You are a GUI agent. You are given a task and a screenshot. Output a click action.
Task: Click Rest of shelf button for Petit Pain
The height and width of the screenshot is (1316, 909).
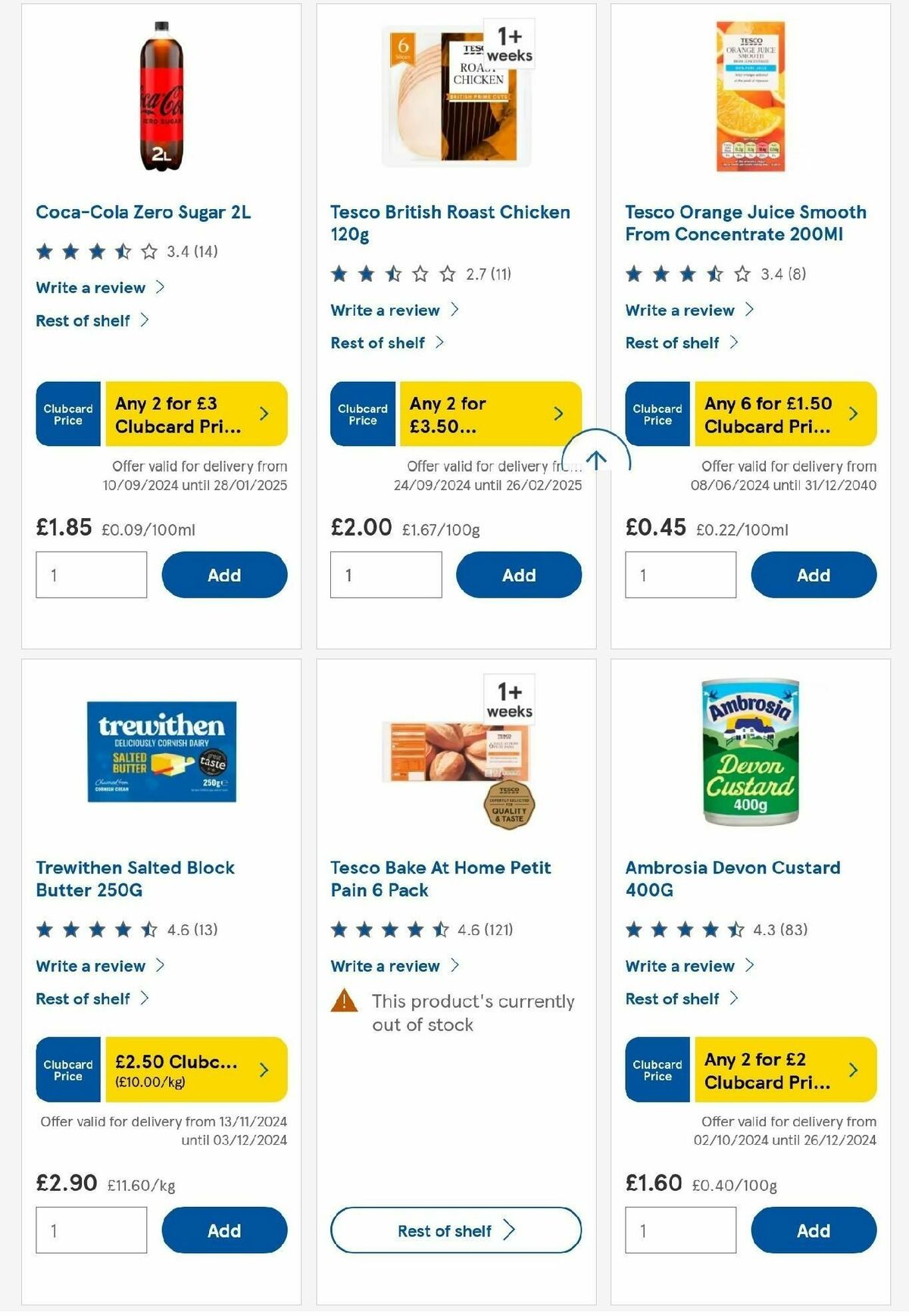pyautogui.click(x=455, y=1230)
